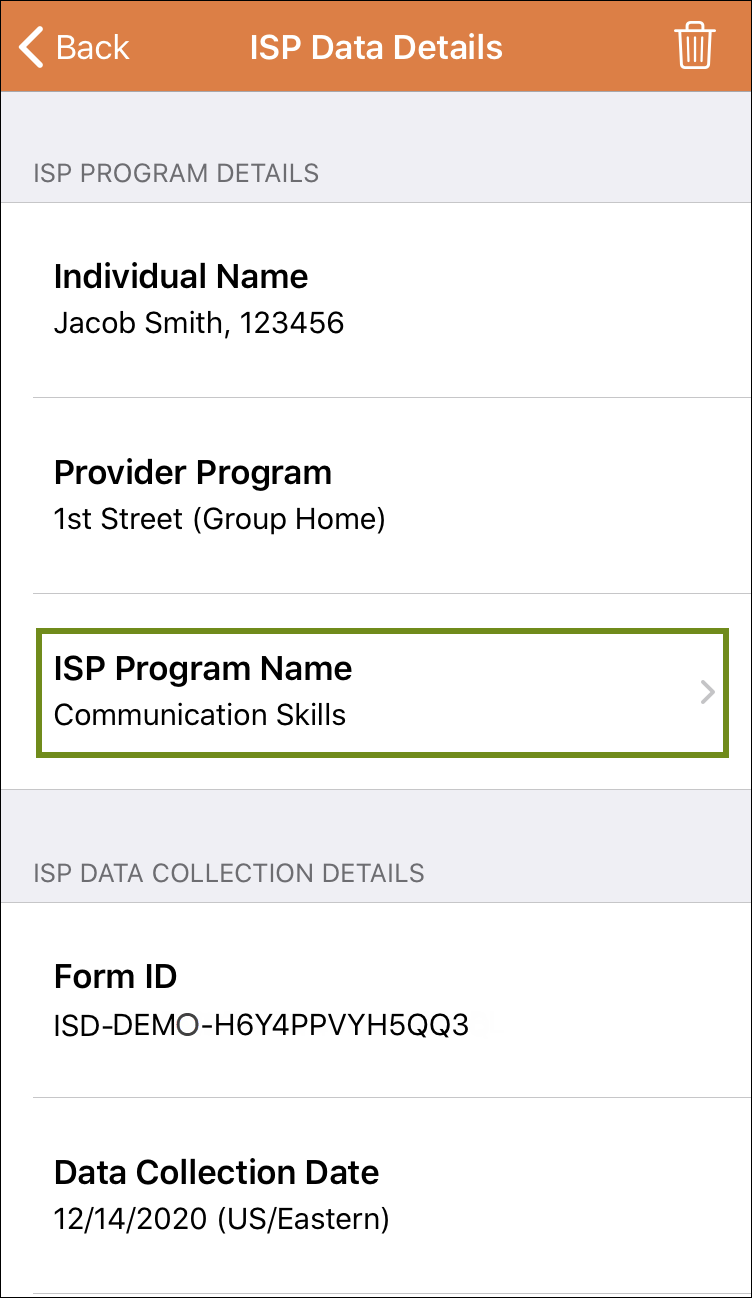Click the left-pointing arrow beside Back
The height and width of the screenshot is (1298, 752).
[x=30, y=45]
